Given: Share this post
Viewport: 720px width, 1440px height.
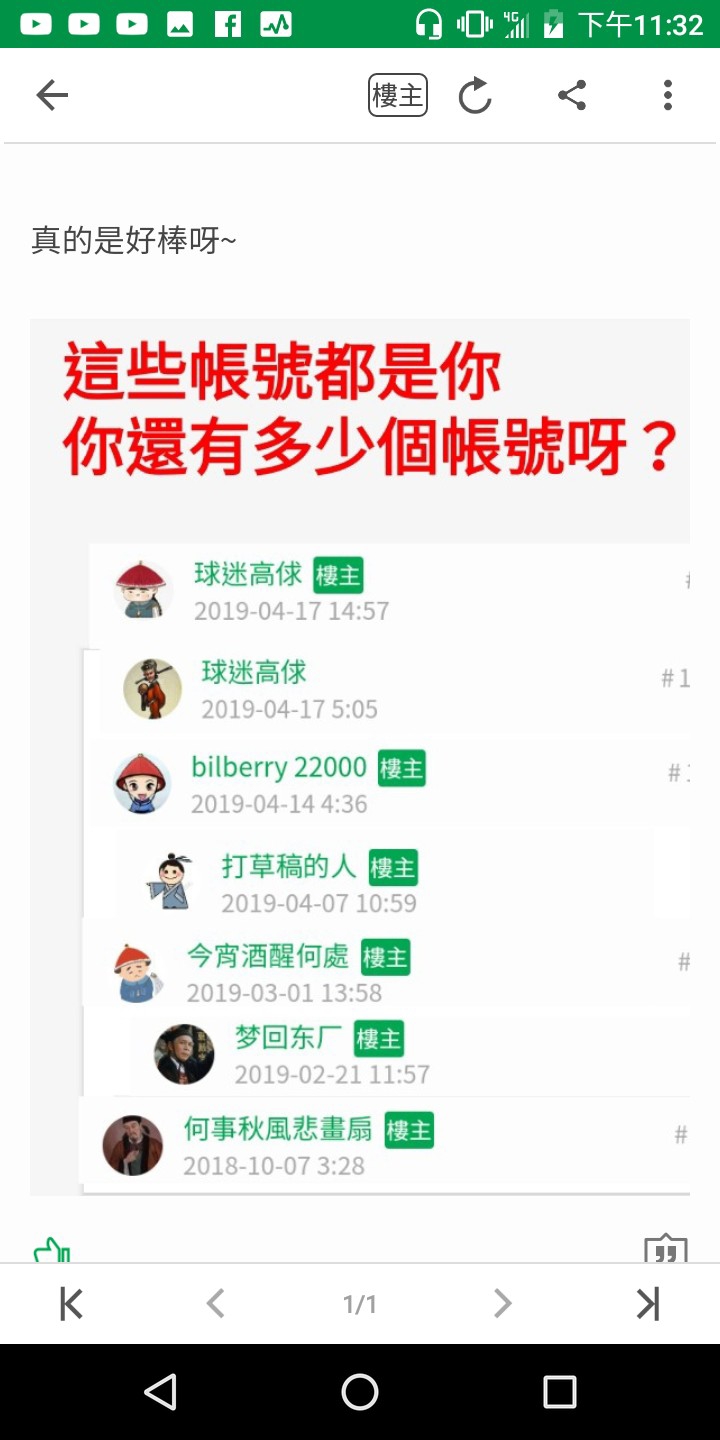Looking at the screenshot, I should tap(571, 96).
